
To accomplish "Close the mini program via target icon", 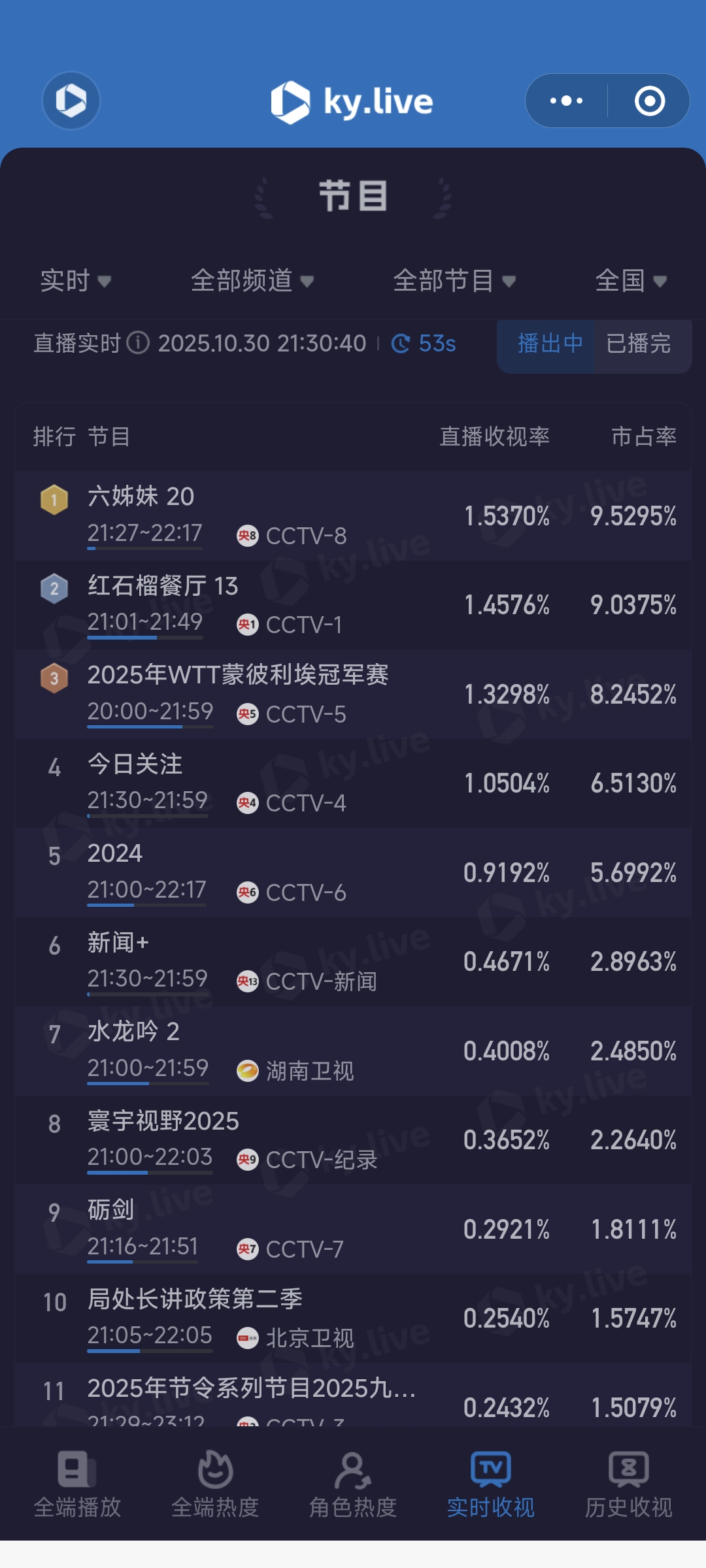I will point(649,101).
